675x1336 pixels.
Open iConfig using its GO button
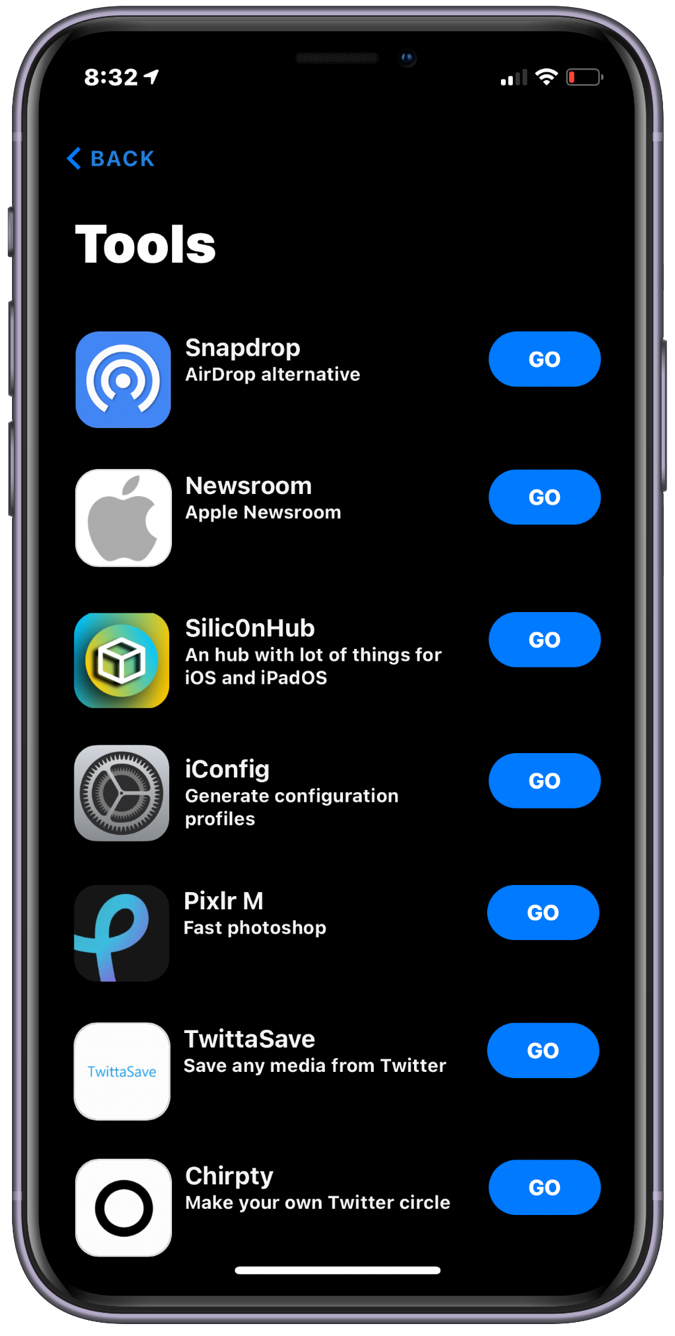tap(544, 781)
